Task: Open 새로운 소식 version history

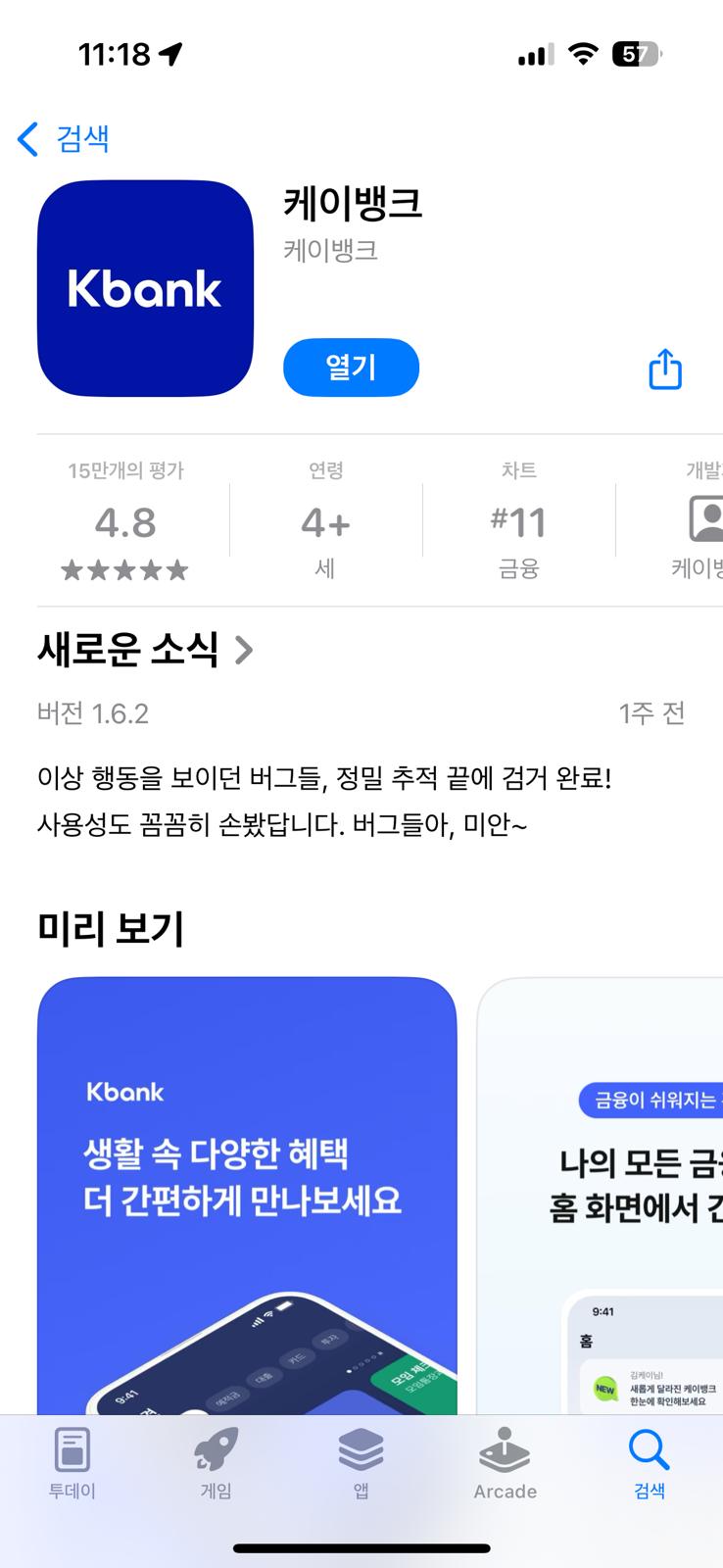Action: pyautogui.click(x=145, y=649)
